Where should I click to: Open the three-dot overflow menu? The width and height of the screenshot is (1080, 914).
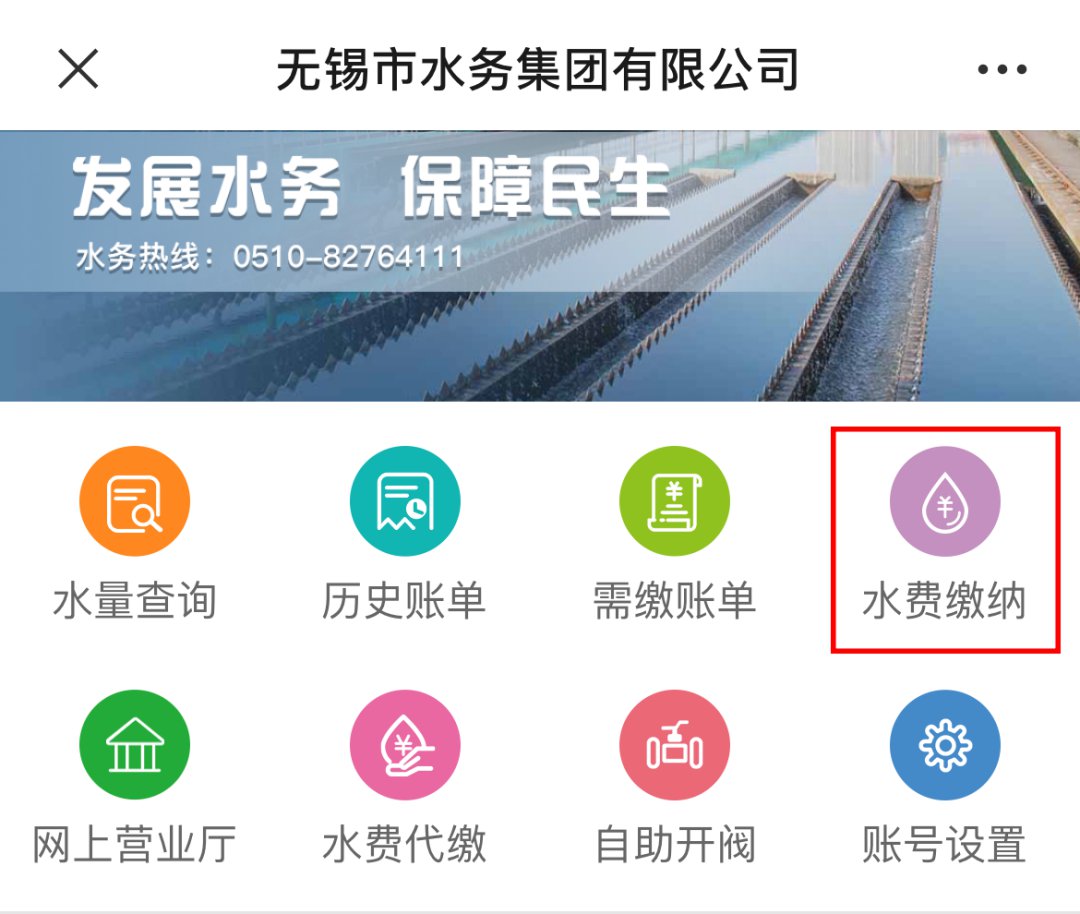[x=1002, y=69]
